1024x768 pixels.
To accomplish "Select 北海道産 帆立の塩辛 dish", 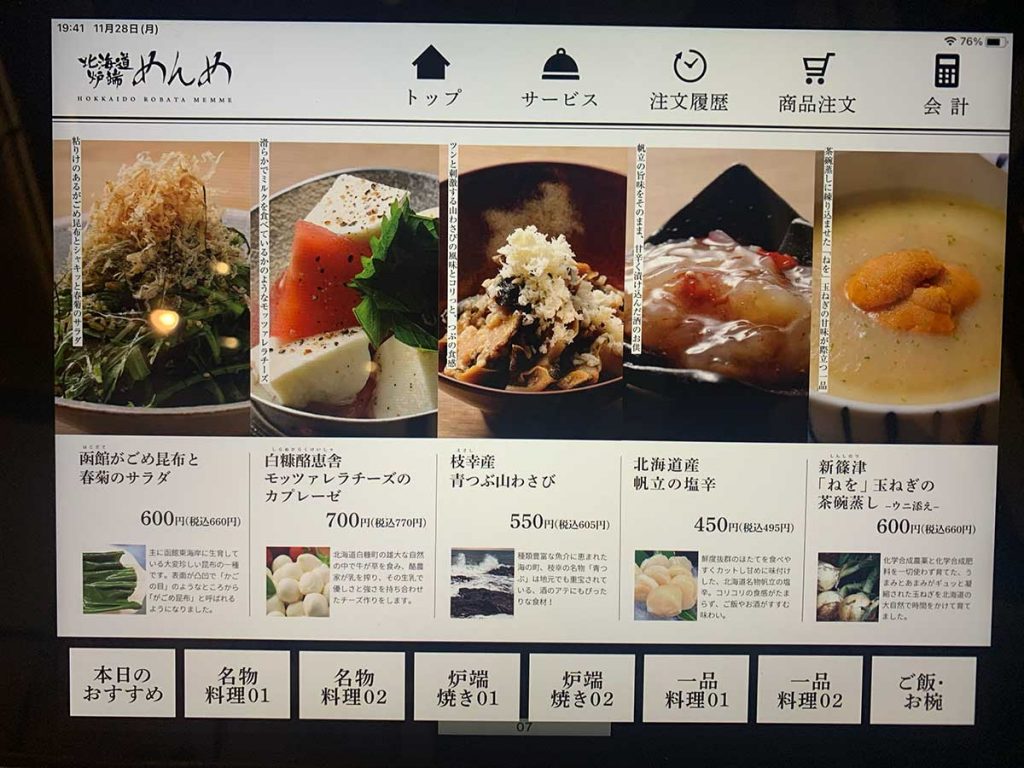I will [718, 292].
